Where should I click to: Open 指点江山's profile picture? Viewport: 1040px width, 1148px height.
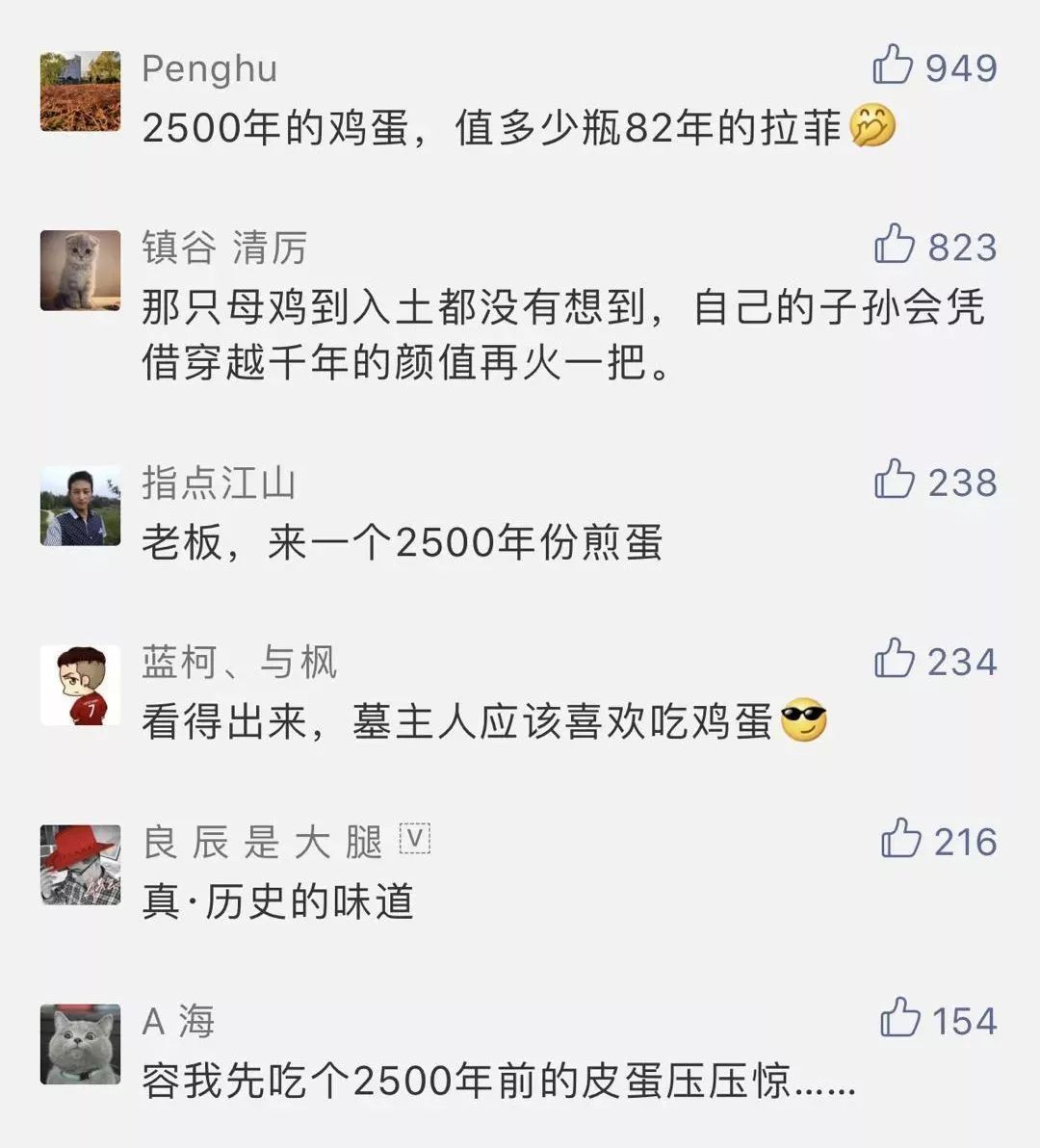(81, 506)
